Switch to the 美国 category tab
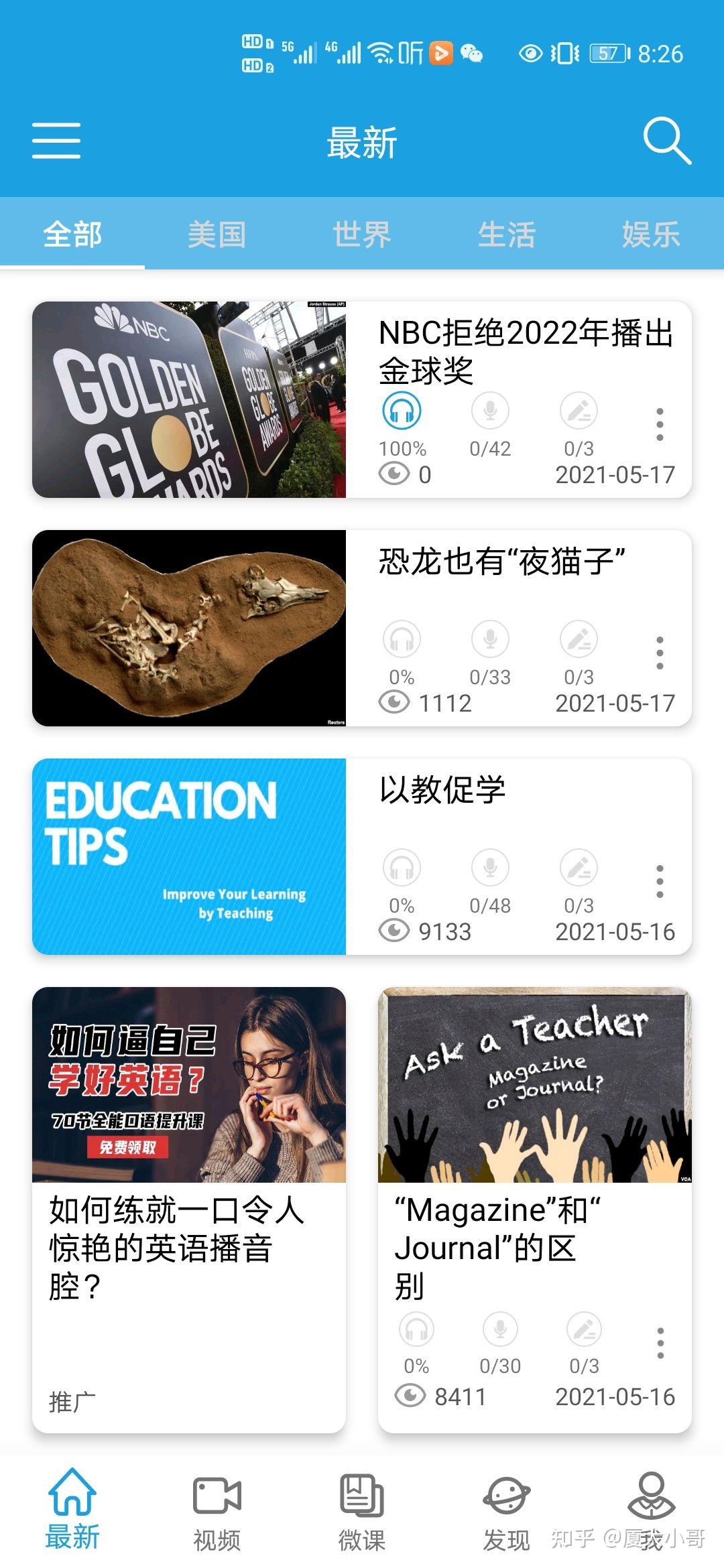The height and width of the screenshot is (1568, 724). point(217,235)
